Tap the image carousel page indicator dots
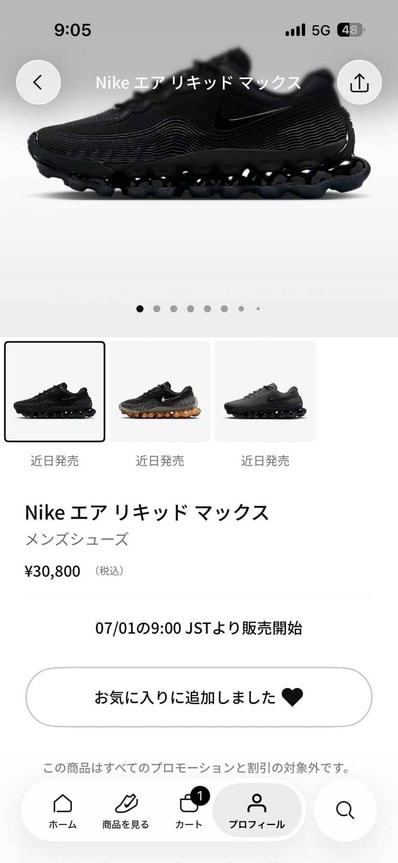The image size is (398, 863). coord(199,309)
